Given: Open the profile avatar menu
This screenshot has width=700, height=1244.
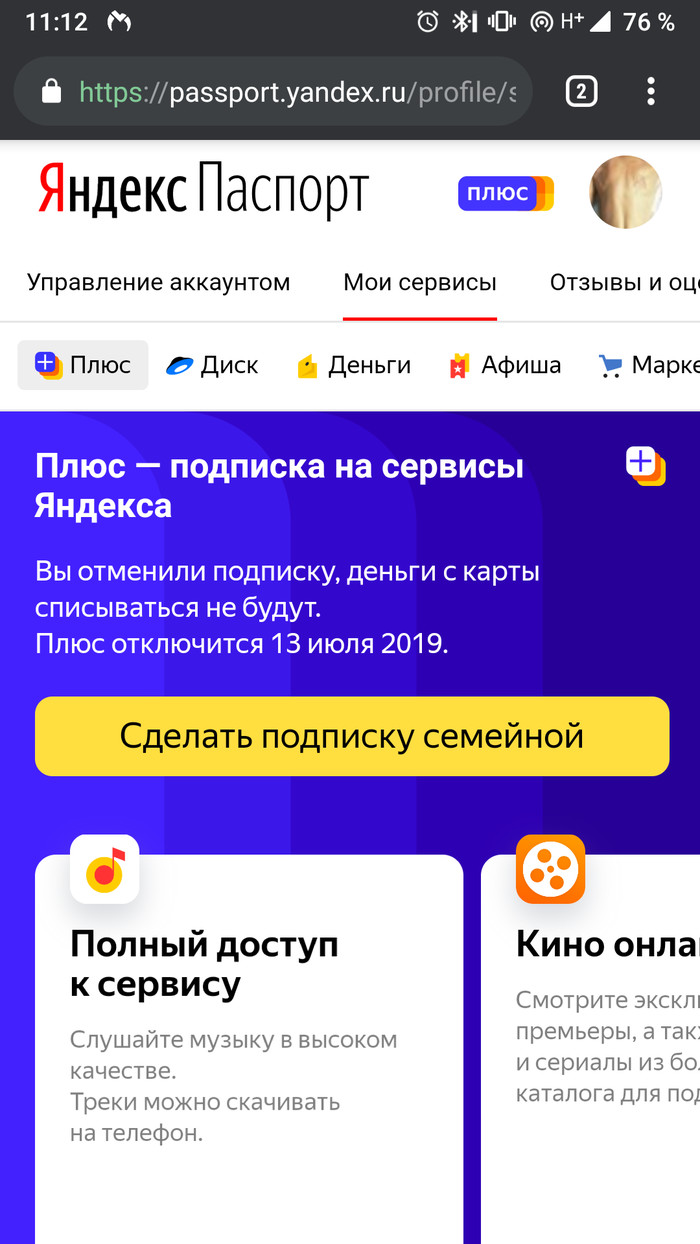Looking at the screenshot, I should tap(625, 192).
